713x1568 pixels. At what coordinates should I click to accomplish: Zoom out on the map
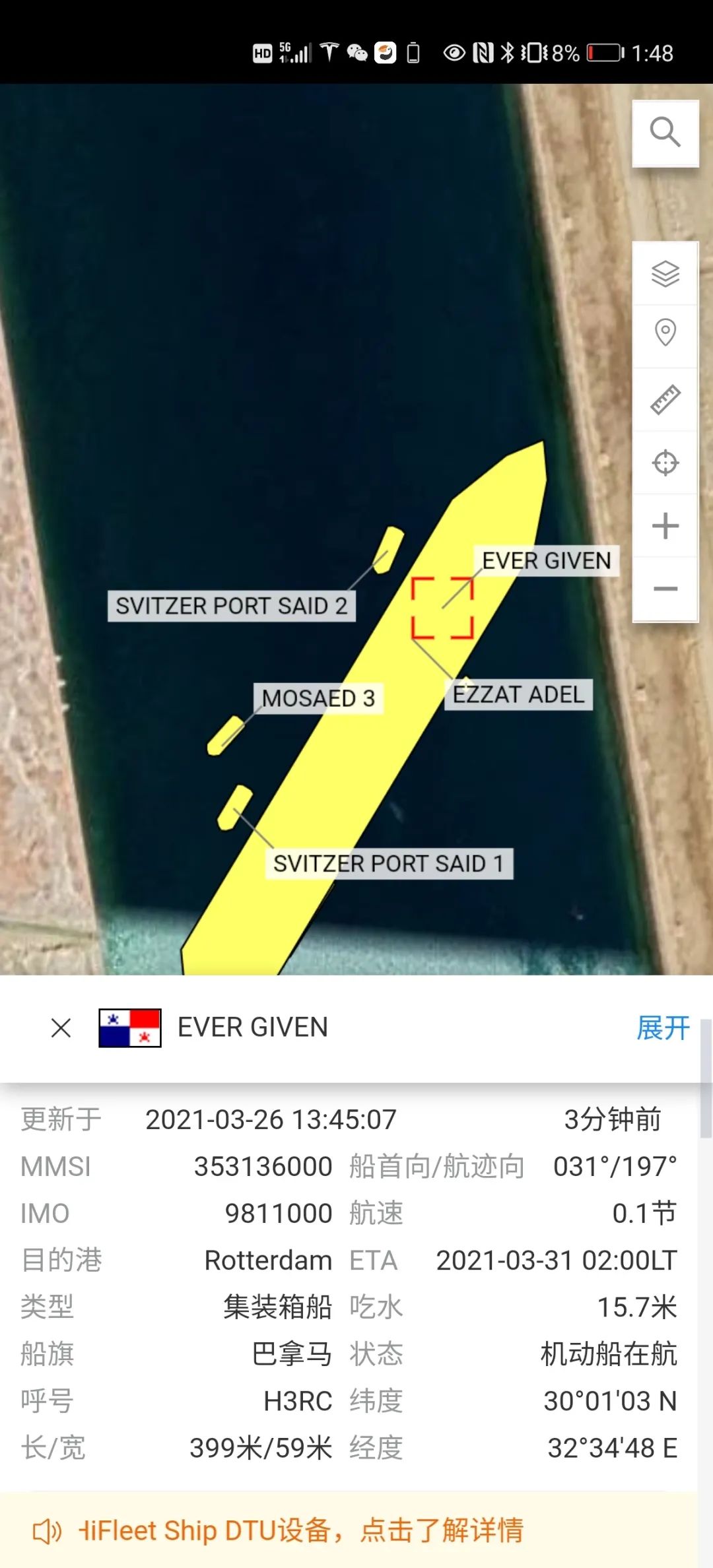click(665, 589)
